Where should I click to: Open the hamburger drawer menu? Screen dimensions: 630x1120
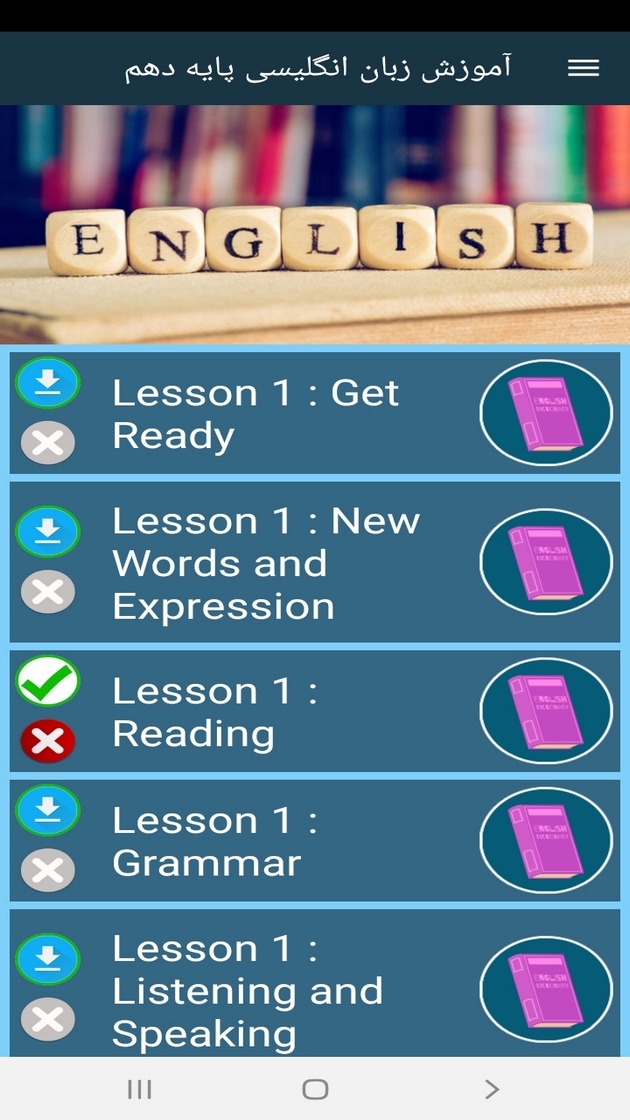pos(583,68)
